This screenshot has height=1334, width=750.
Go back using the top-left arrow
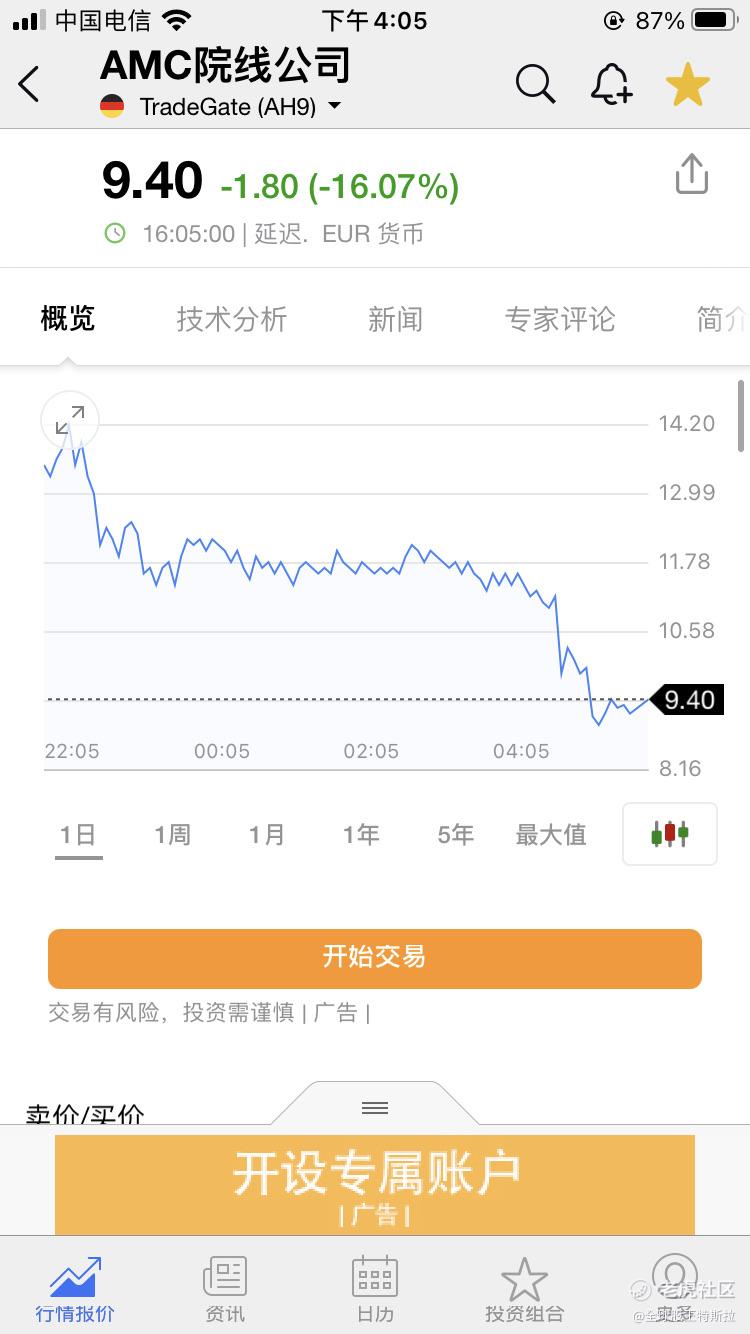[x=29, y=85]
